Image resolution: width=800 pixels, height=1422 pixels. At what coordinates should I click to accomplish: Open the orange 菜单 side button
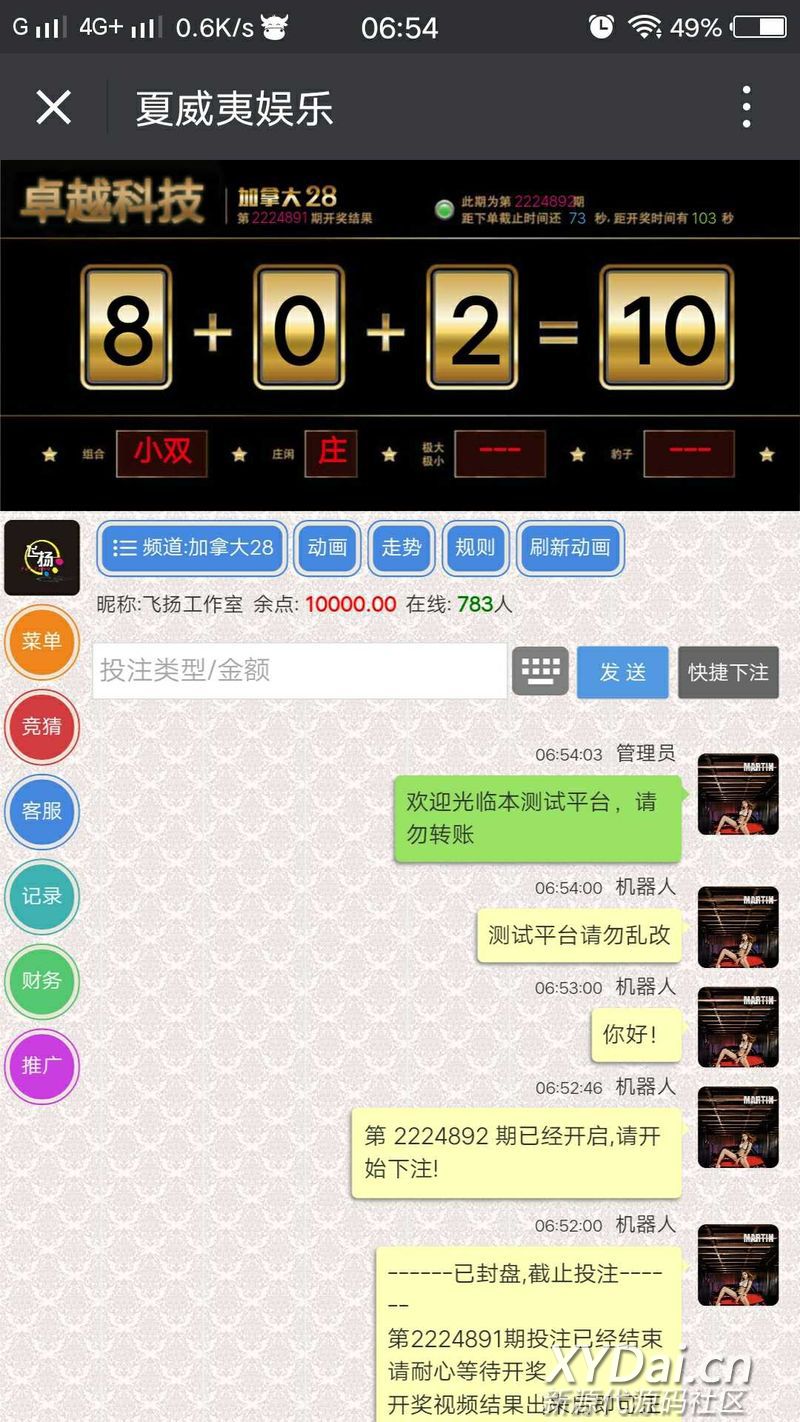click(x=42, y=641)
